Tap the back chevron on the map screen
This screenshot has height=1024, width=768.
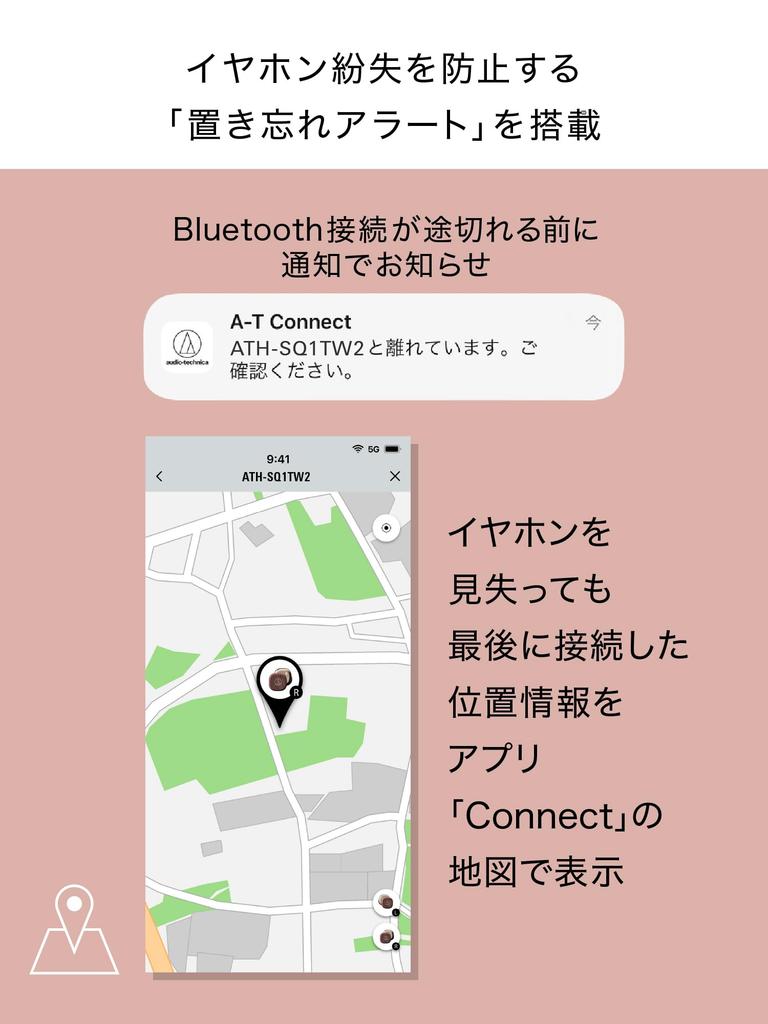tap(160, 476)
